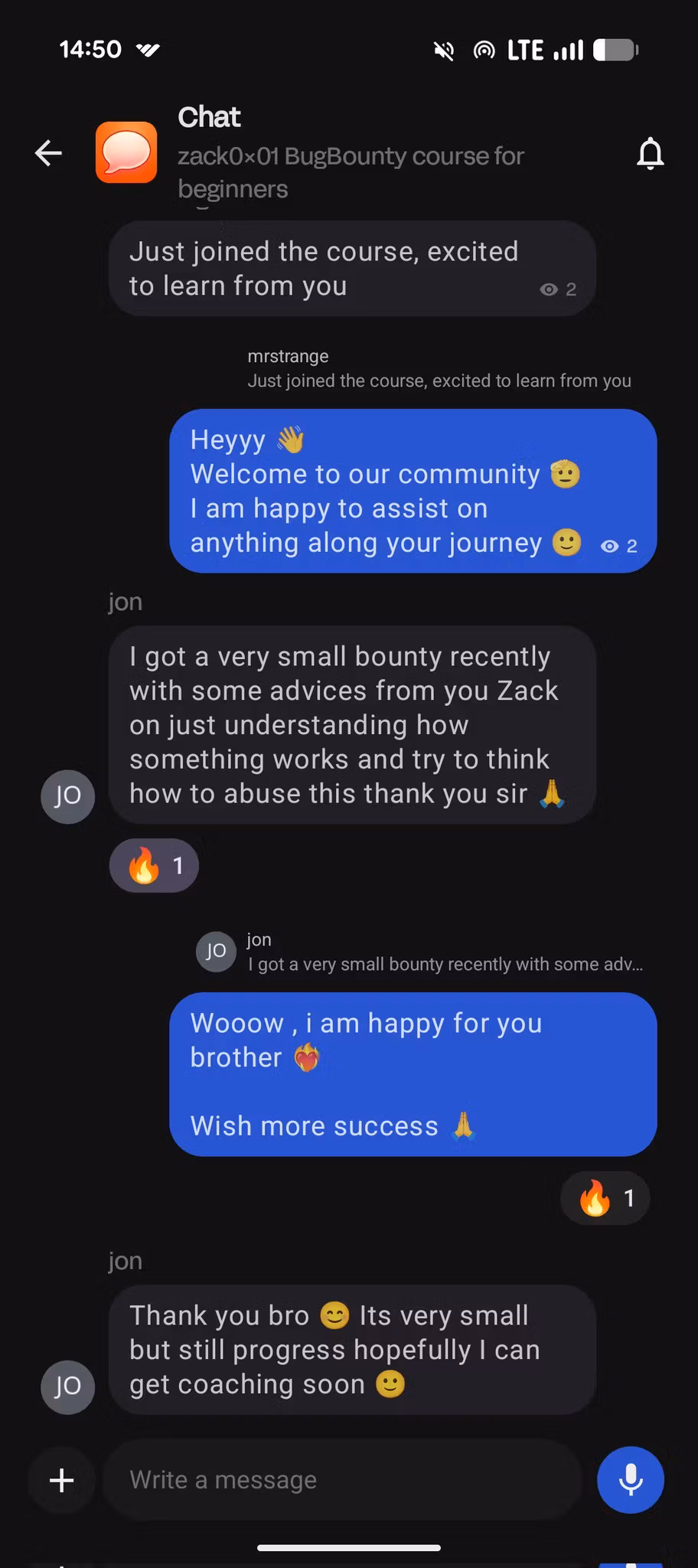Tap the fire reaction under jon's bounty message
698x1568 pixels.
click(x=154, y=866)
